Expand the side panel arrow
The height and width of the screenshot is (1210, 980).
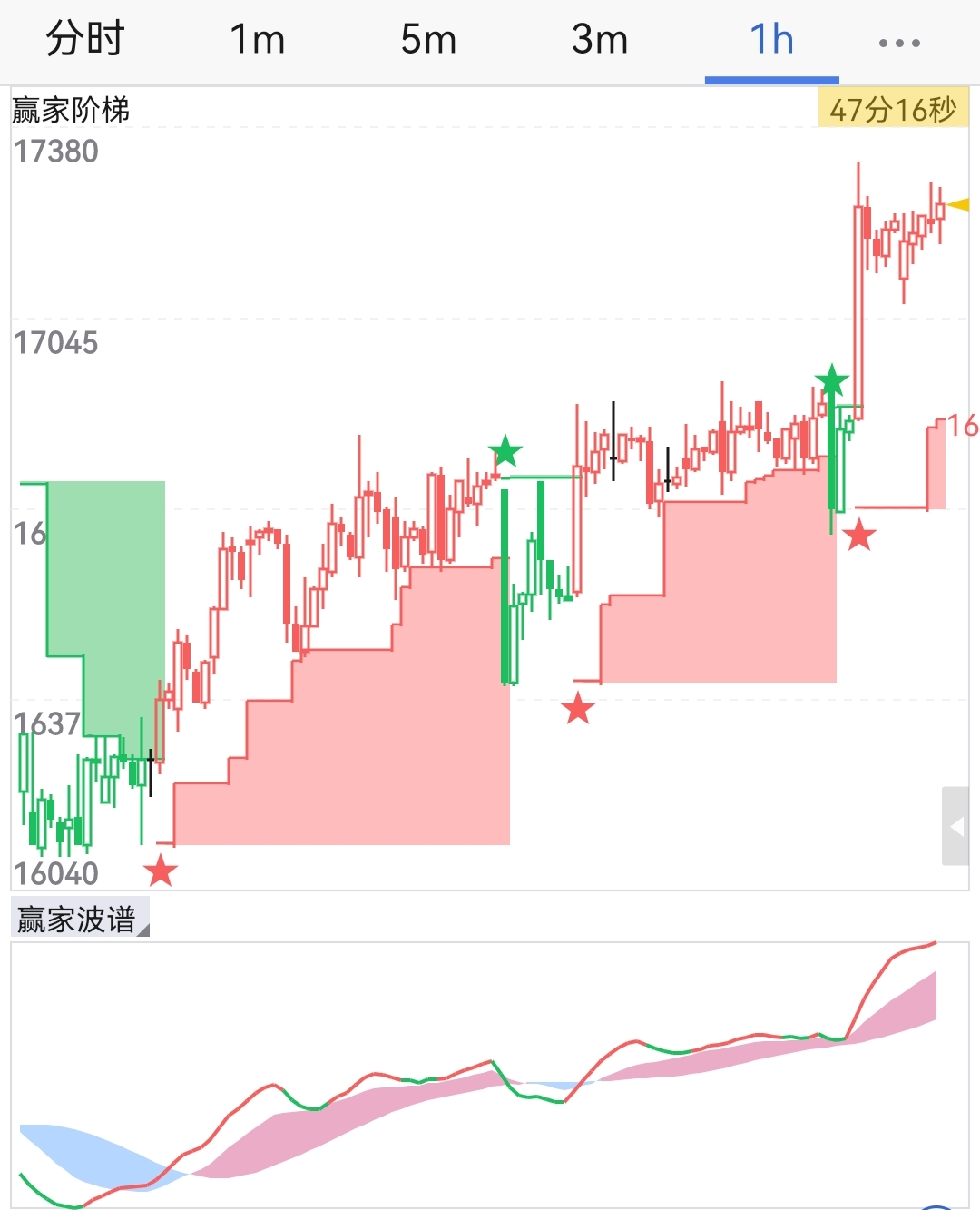tap(955, 826)
